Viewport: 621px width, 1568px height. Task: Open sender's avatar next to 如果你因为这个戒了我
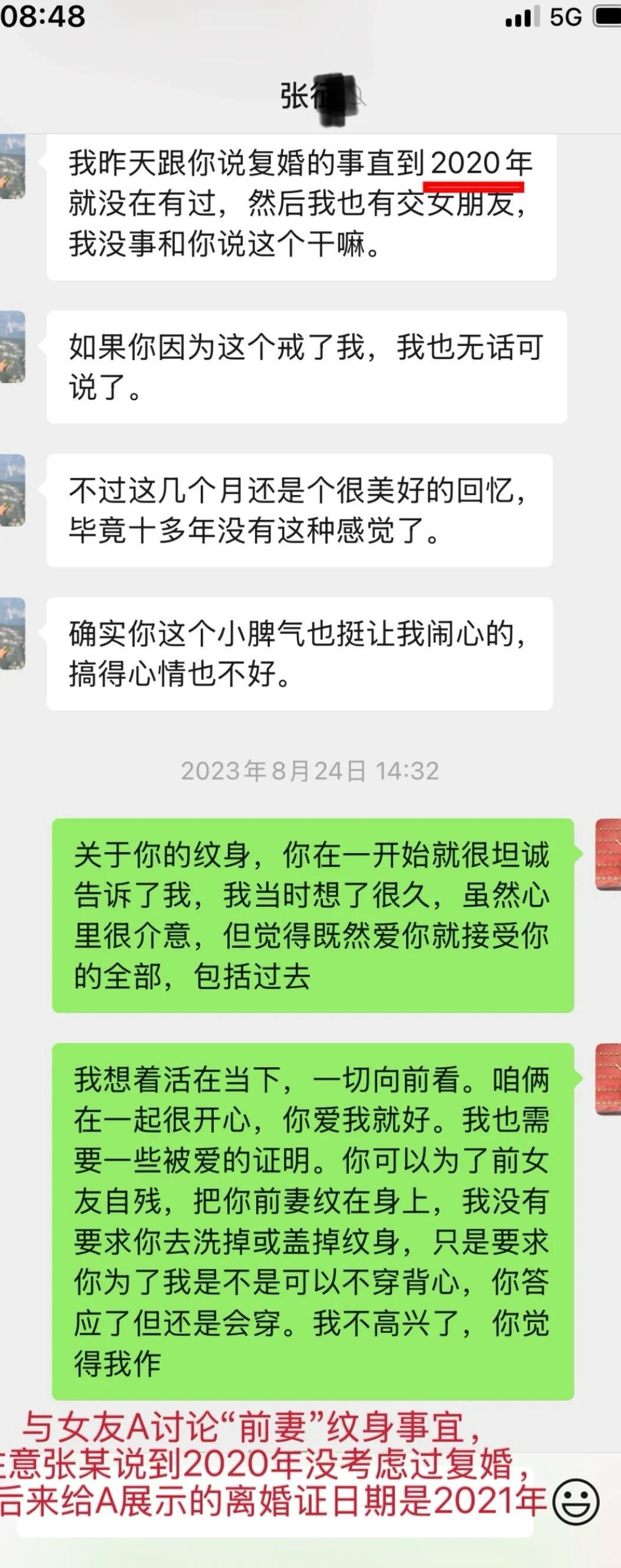coord(12,346)
